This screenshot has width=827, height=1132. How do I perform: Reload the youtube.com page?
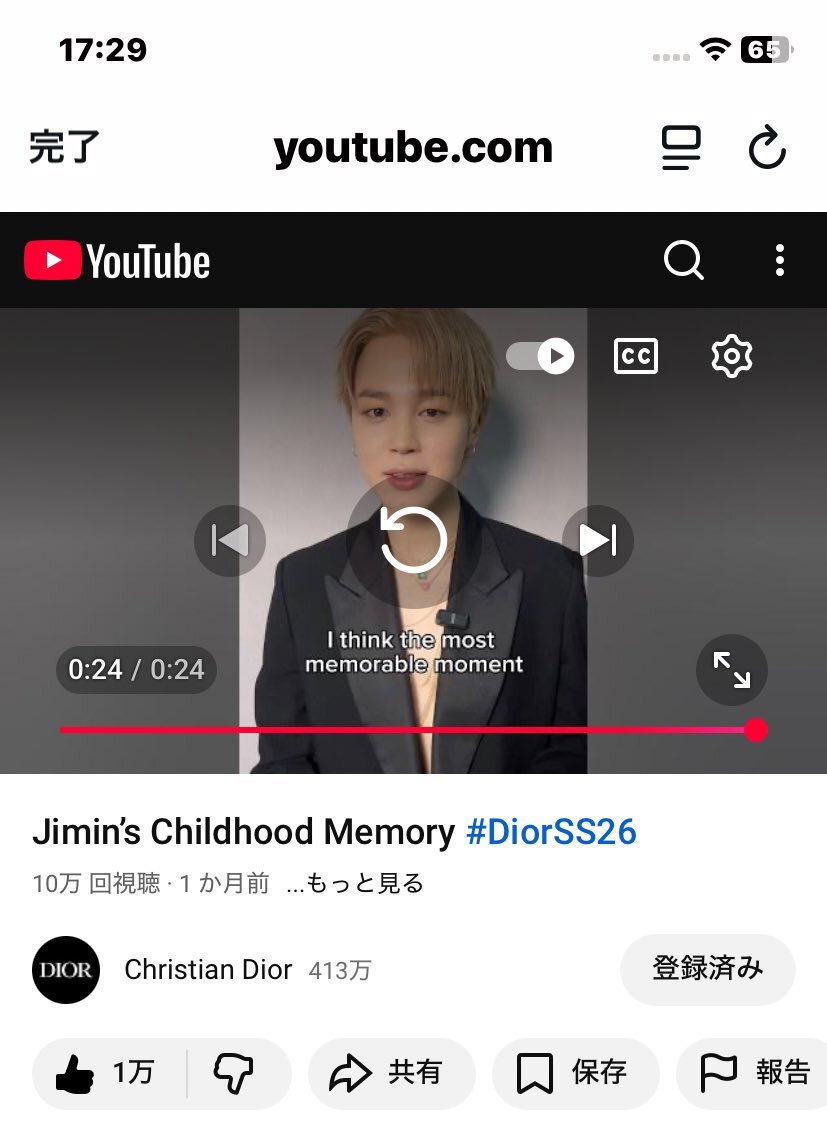[x=768, y=149]
